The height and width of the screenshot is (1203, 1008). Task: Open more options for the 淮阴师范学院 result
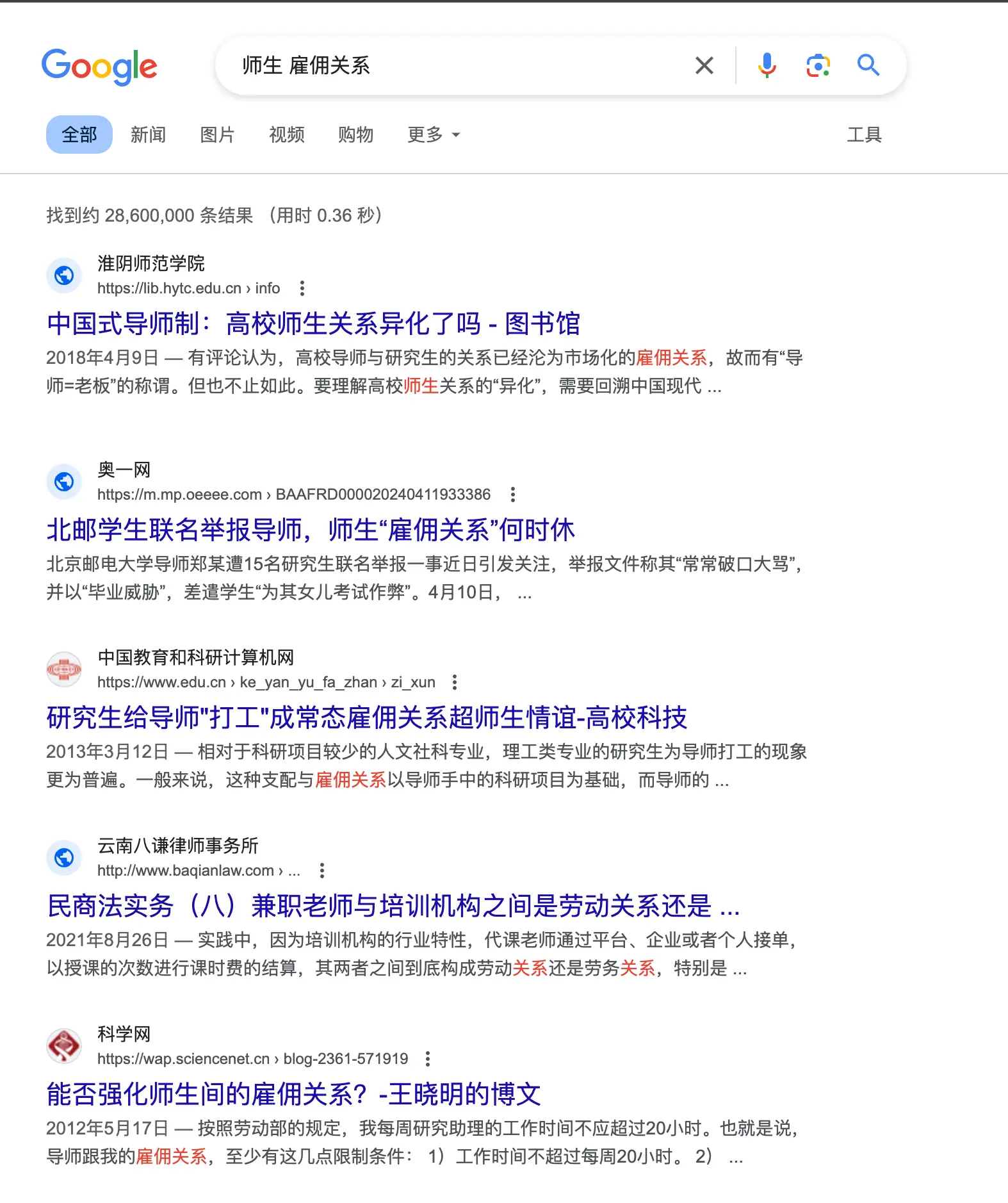302,288
